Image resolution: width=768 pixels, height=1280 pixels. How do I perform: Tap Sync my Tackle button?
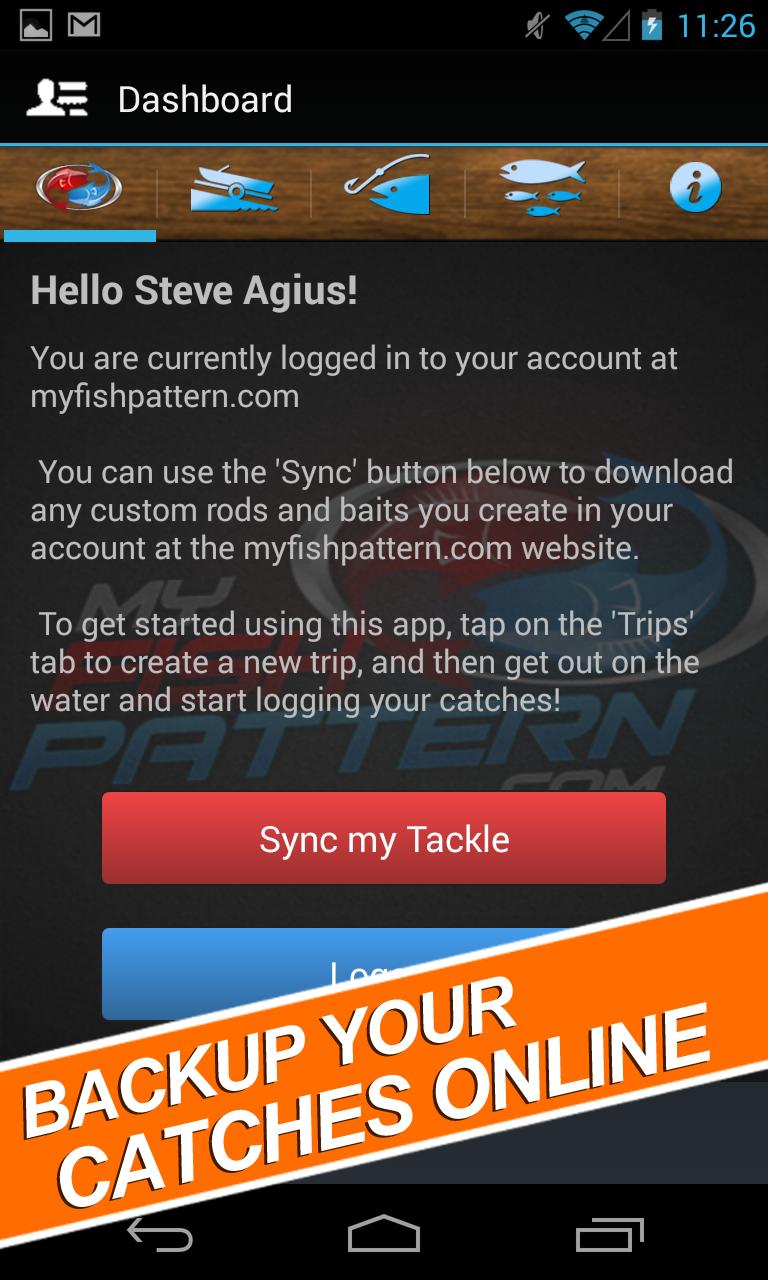click(x=384, y=838)
